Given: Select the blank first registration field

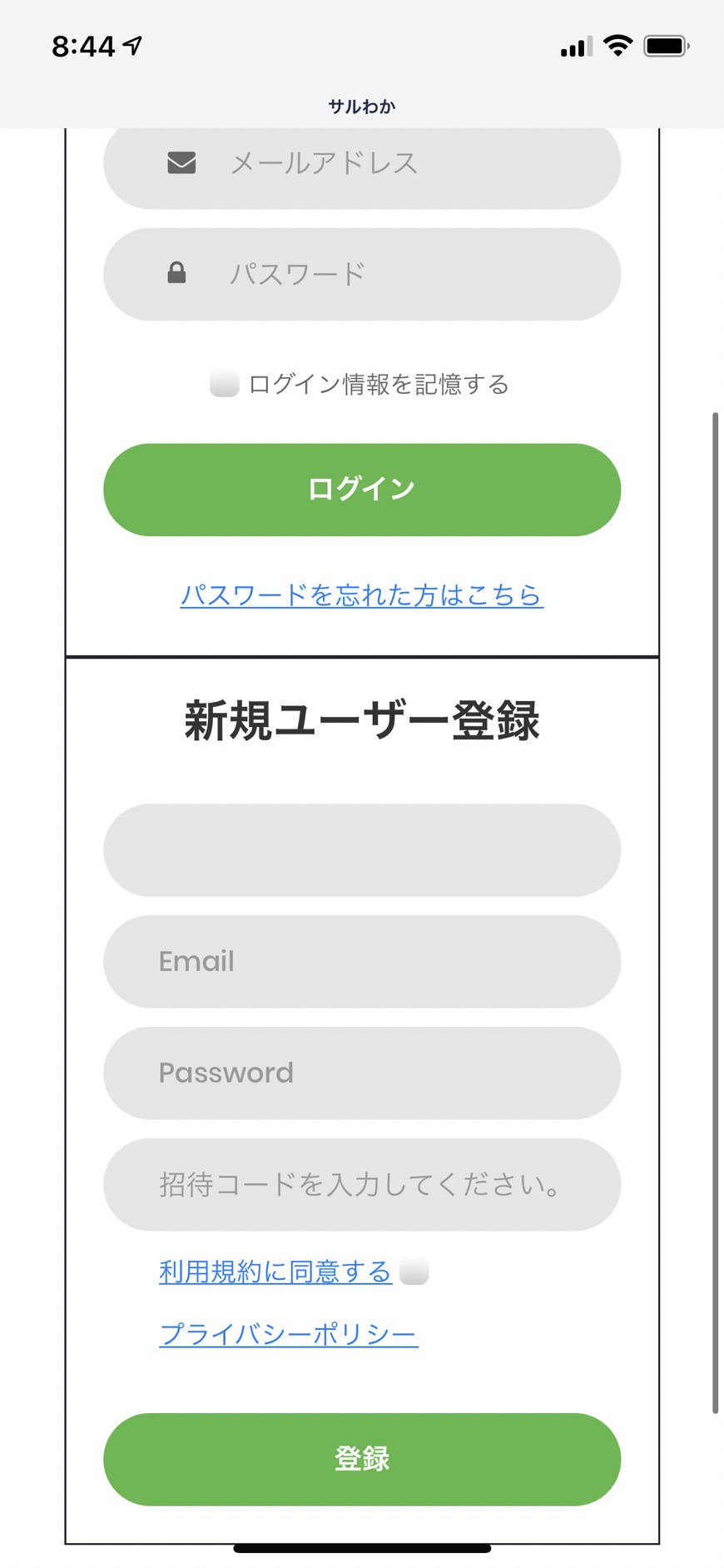Looking at the screenshot, I should [x=362, y=850].
